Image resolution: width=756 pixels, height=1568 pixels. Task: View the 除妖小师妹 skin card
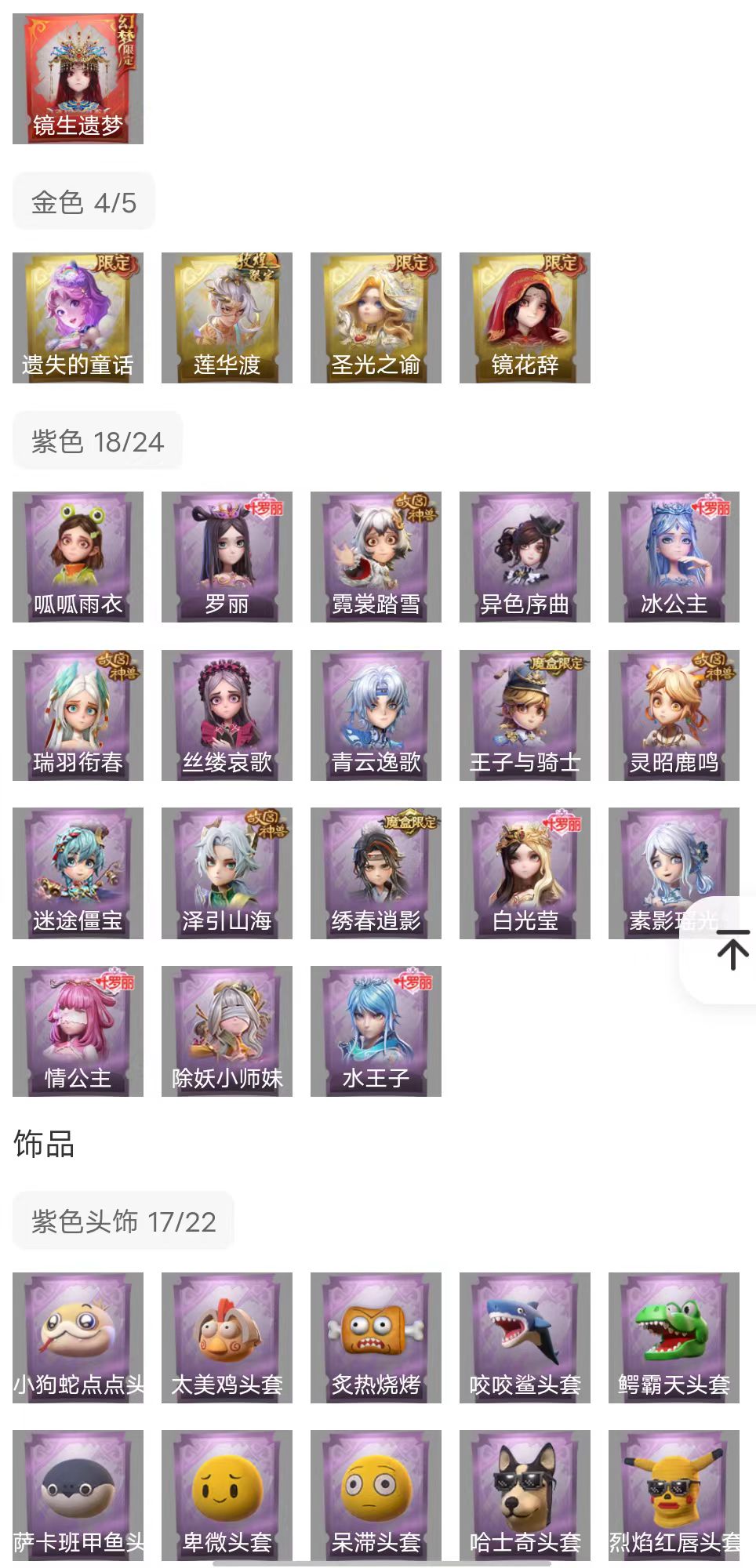227,1031
